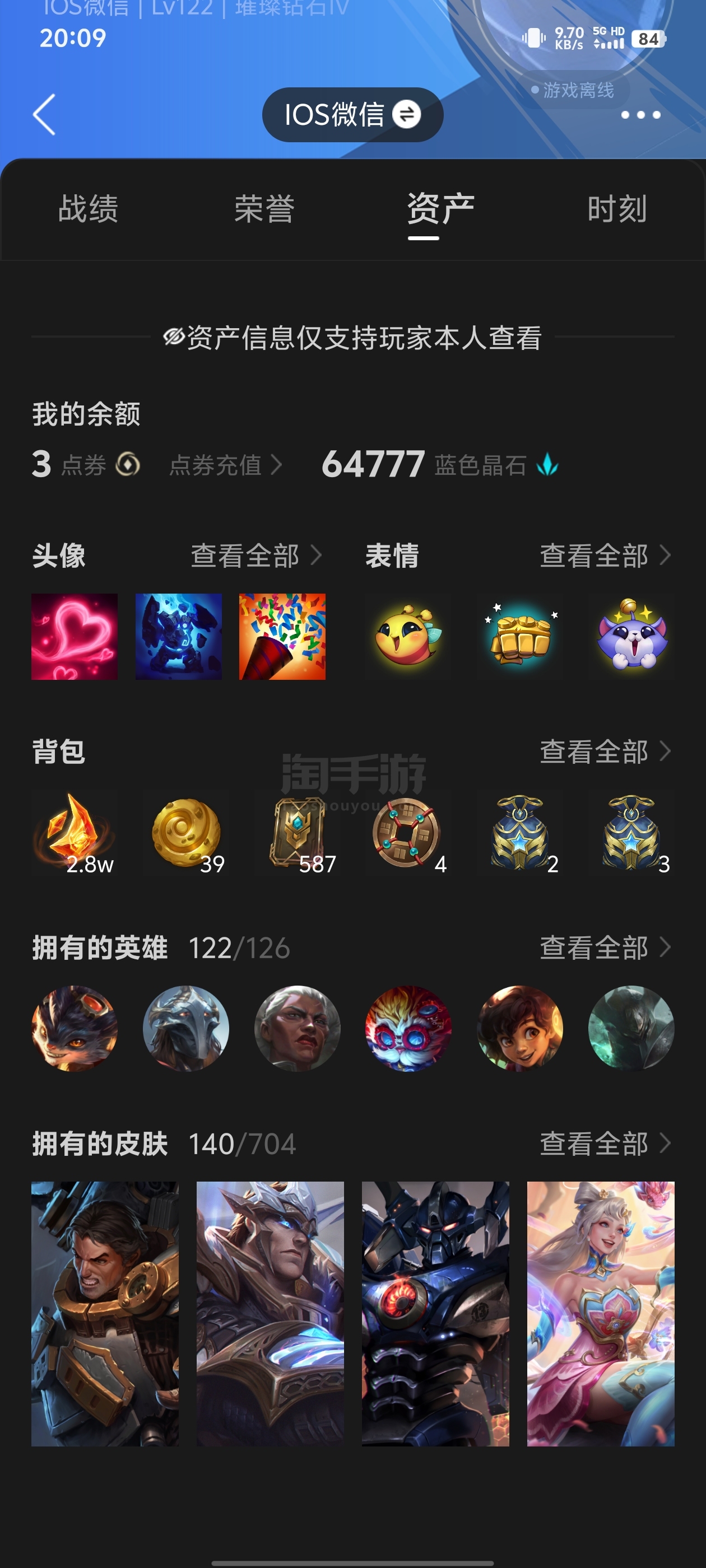
Task: Open the pink heart avatar
Action: 75,636
